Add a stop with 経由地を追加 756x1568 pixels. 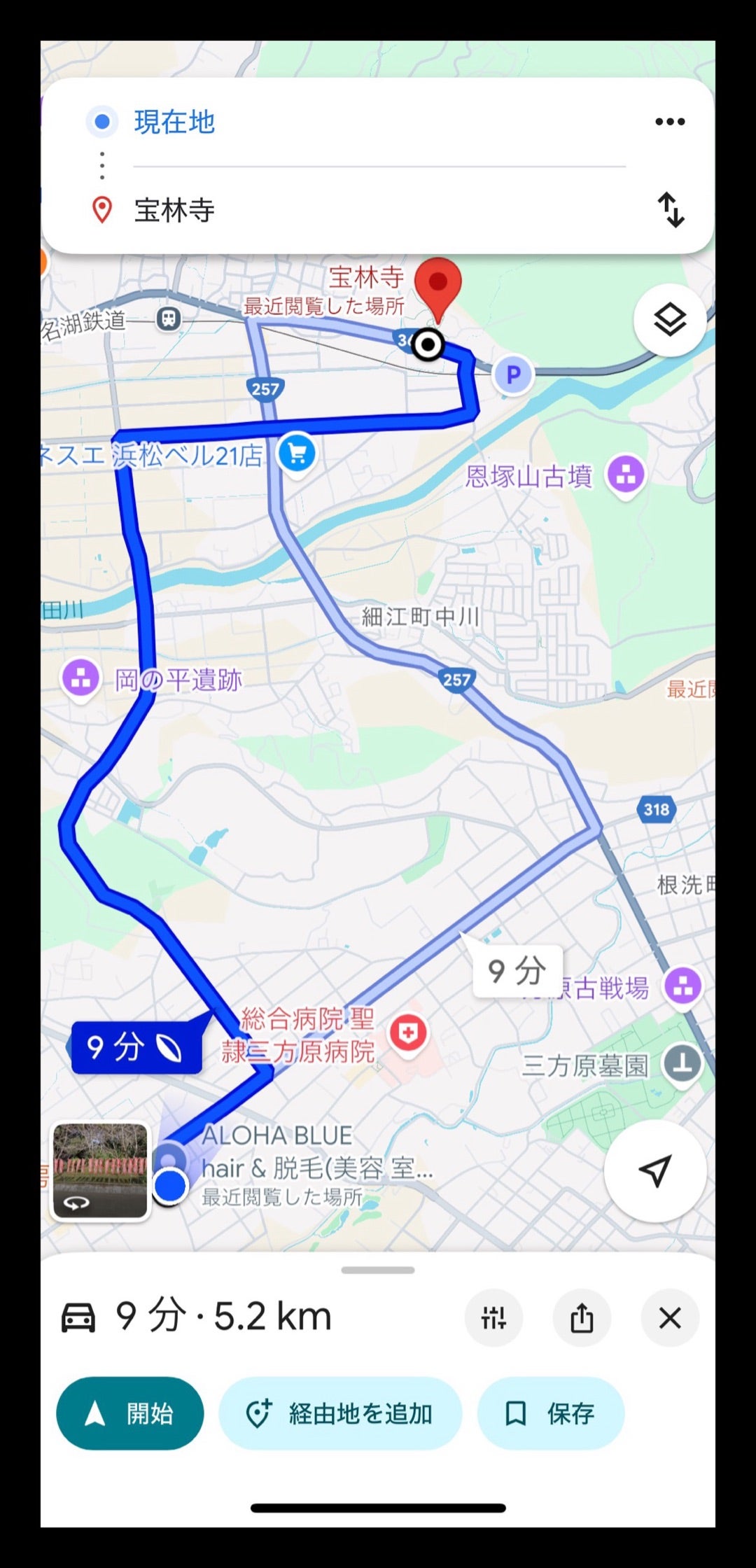pos(340,1413)
